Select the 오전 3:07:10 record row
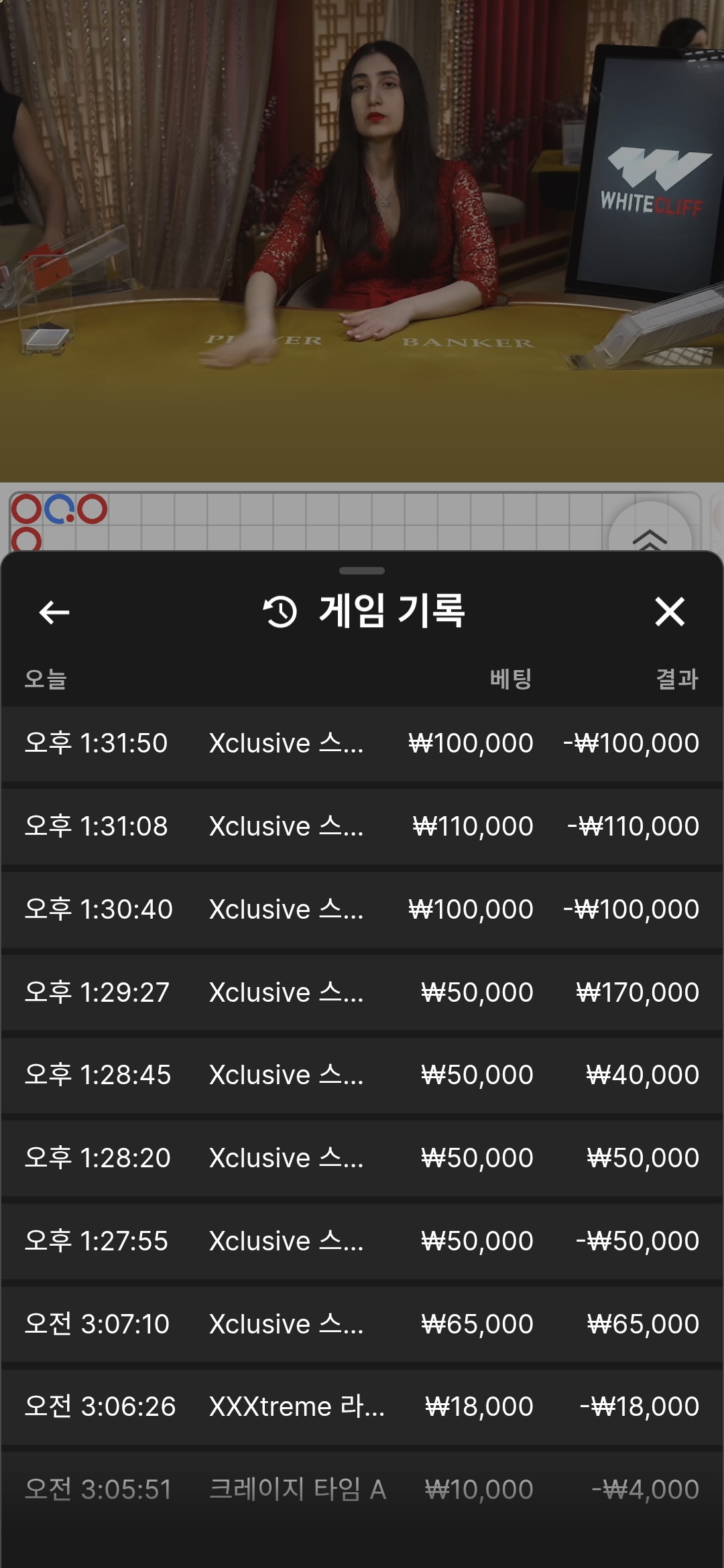 pyautogui.click(x=362, y=1324)
